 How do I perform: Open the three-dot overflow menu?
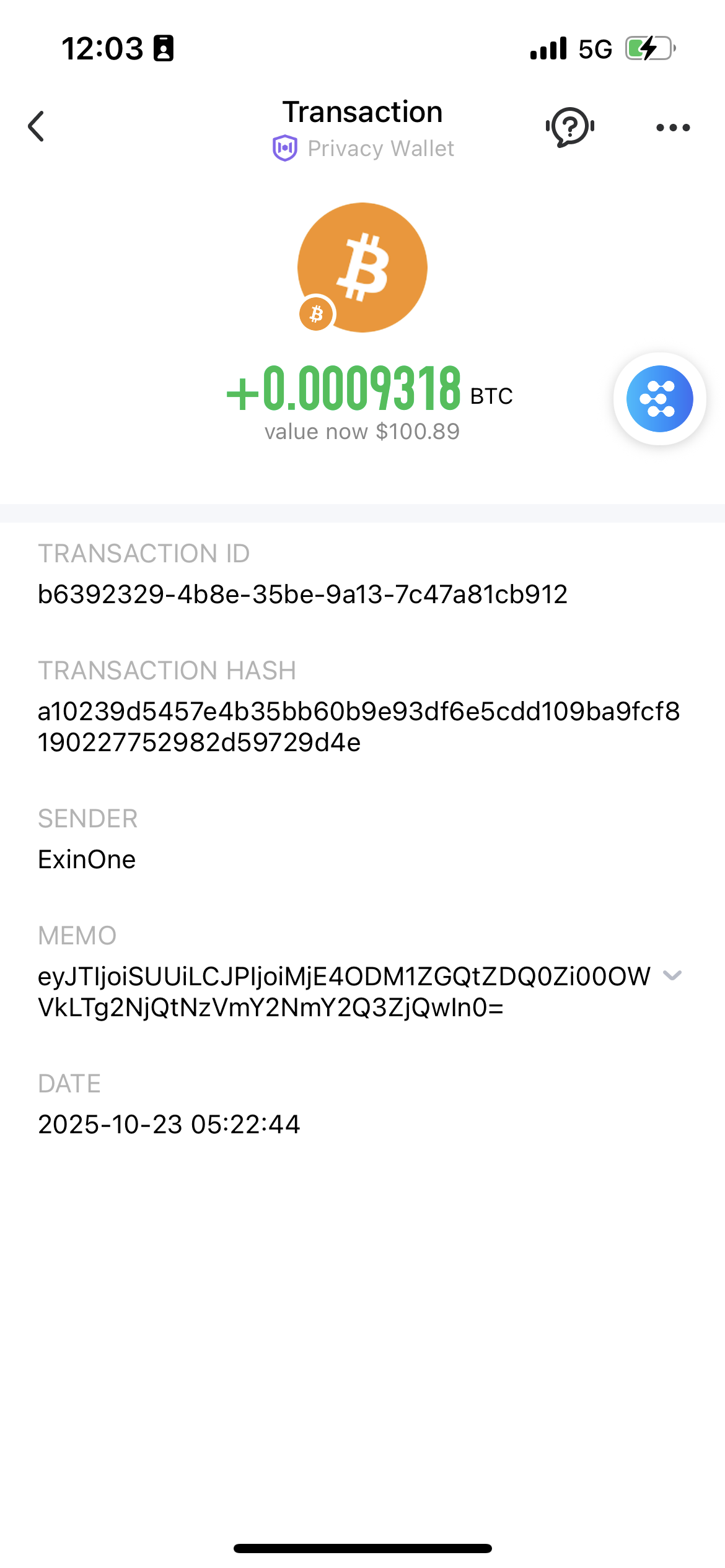click(673, 128)
